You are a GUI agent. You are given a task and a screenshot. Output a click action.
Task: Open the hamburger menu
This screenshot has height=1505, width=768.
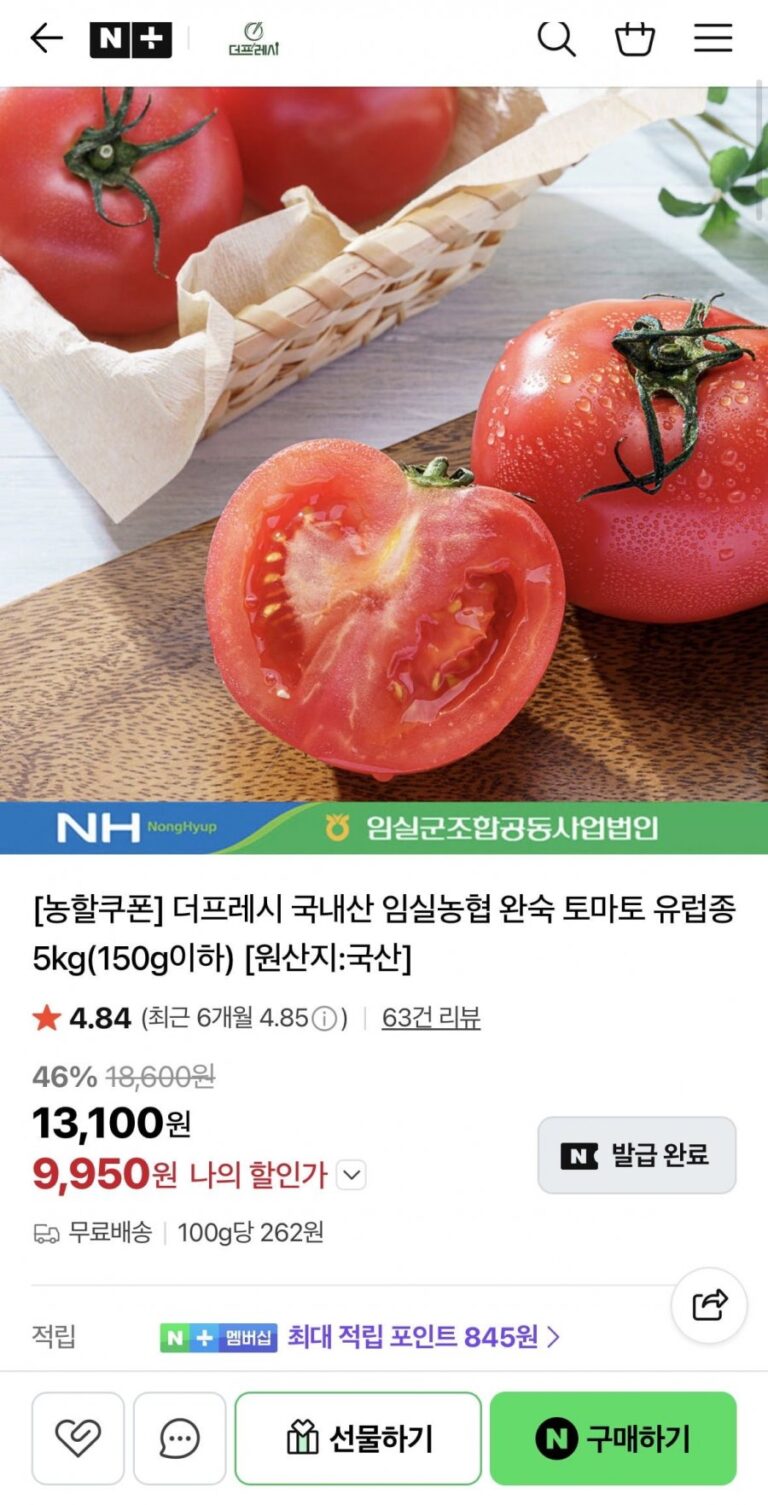pos(713,39)
